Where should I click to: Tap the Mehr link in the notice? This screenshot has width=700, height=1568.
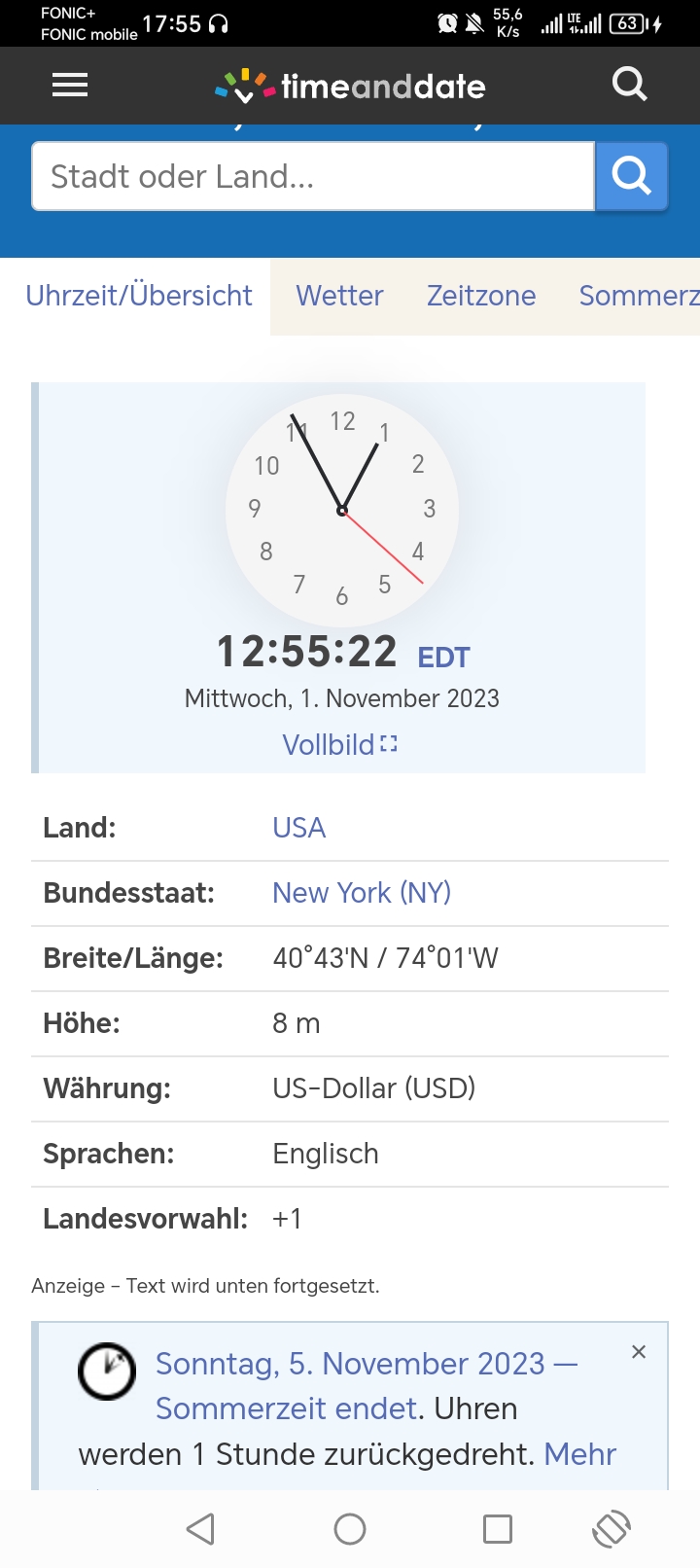click(x=580, y=1454)
